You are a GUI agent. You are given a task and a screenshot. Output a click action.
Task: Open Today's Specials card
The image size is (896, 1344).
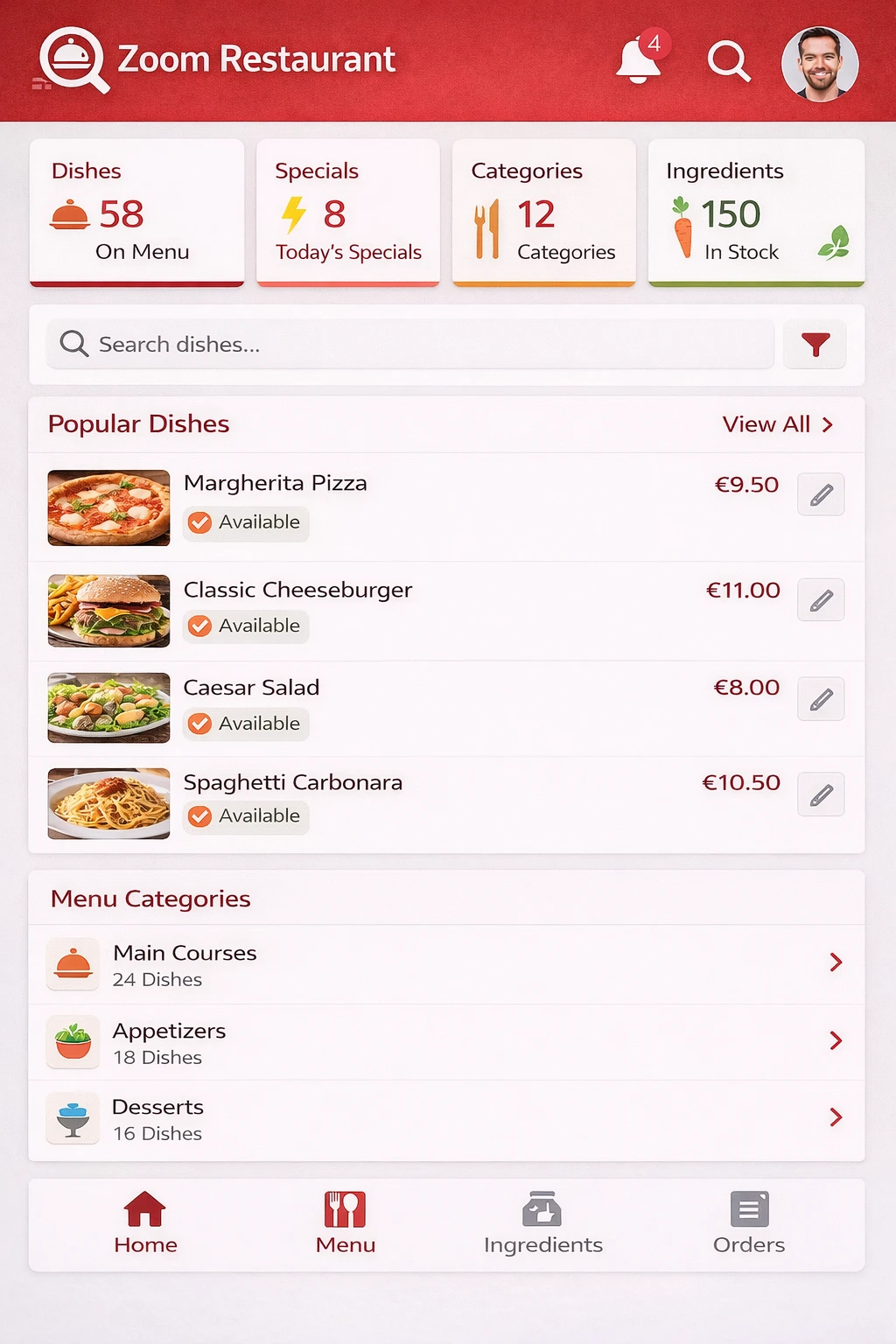pyautogui.click(x=347, y=212)
